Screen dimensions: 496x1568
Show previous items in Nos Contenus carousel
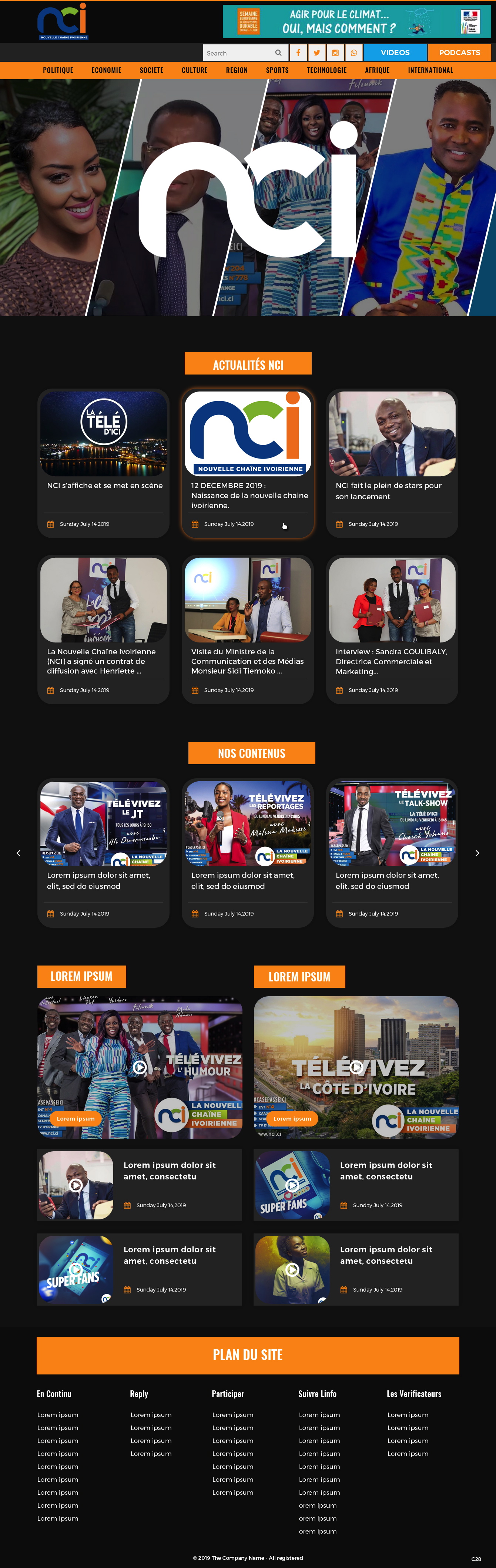pos(18,853)
